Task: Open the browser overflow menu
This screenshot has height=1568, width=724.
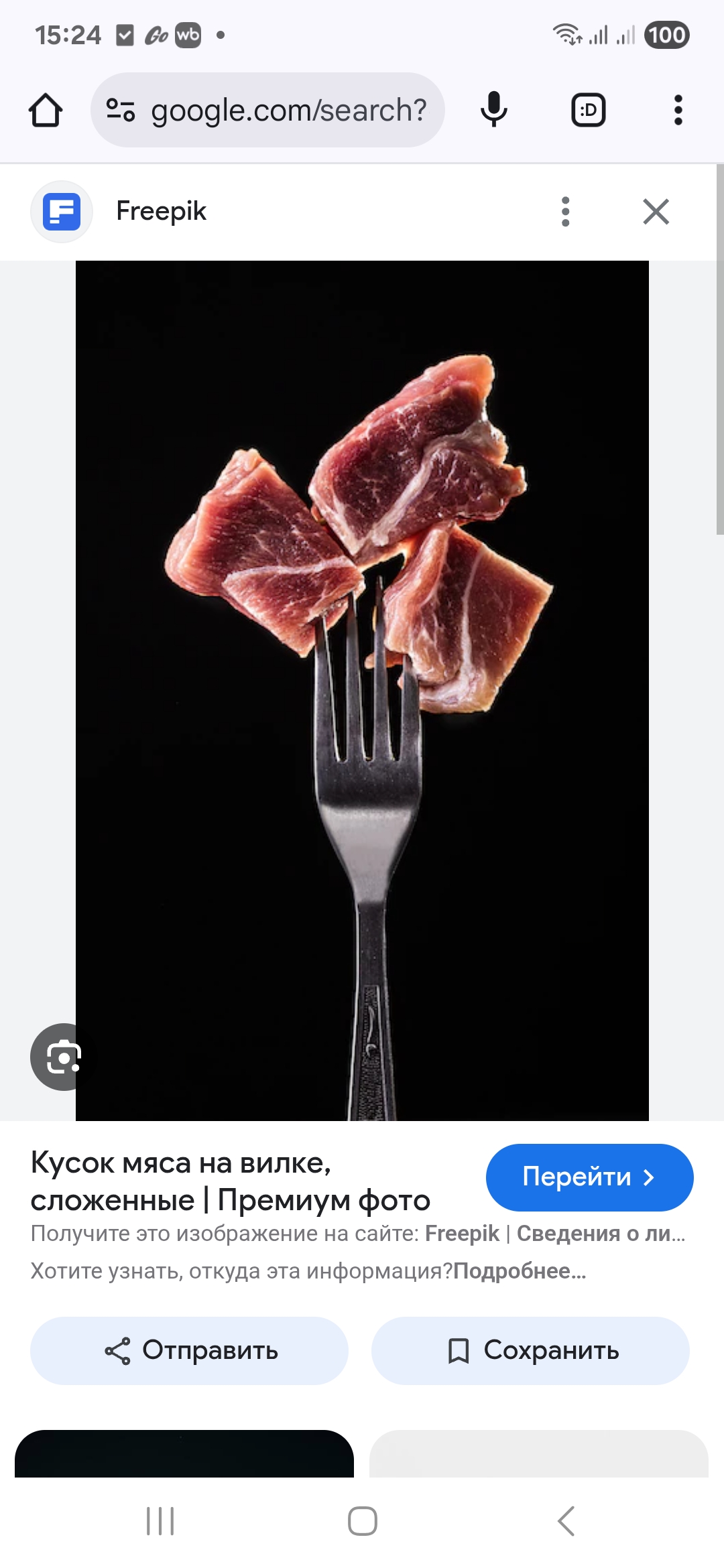Action: coord(678,111)
